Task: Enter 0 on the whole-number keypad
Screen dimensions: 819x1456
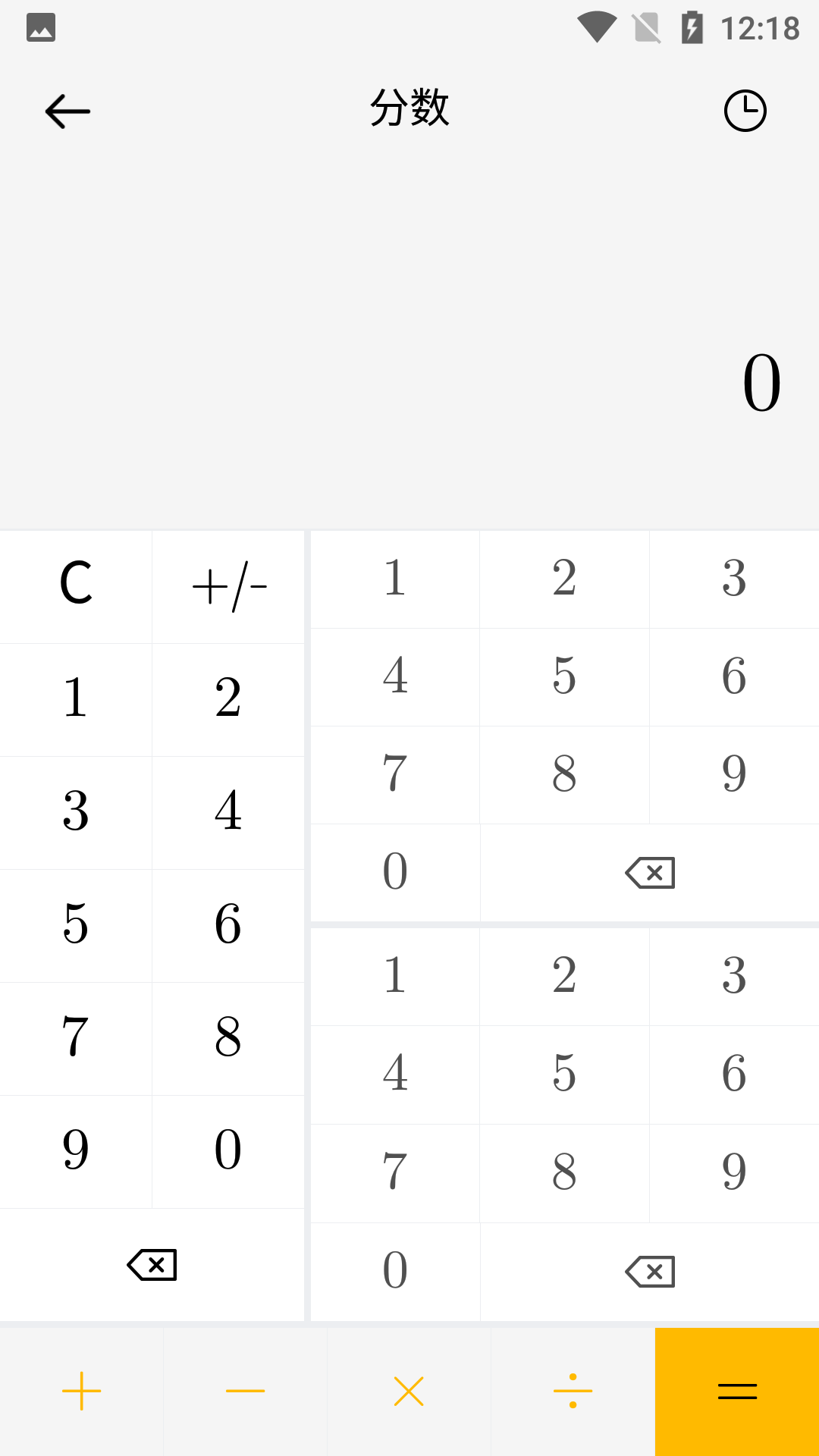Action: point(228,1150)
